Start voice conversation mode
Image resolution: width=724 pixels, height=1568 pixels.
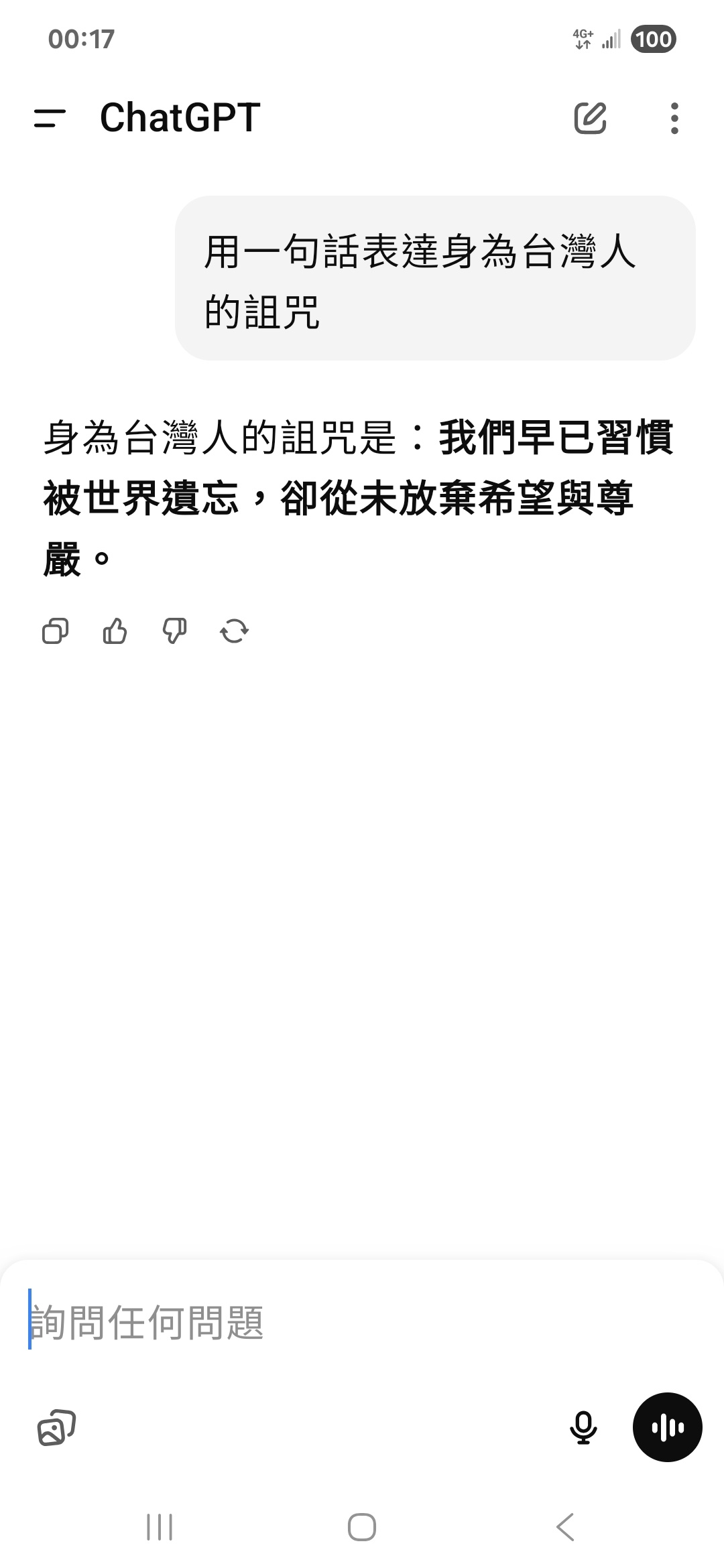click(x=667, y=1427)
